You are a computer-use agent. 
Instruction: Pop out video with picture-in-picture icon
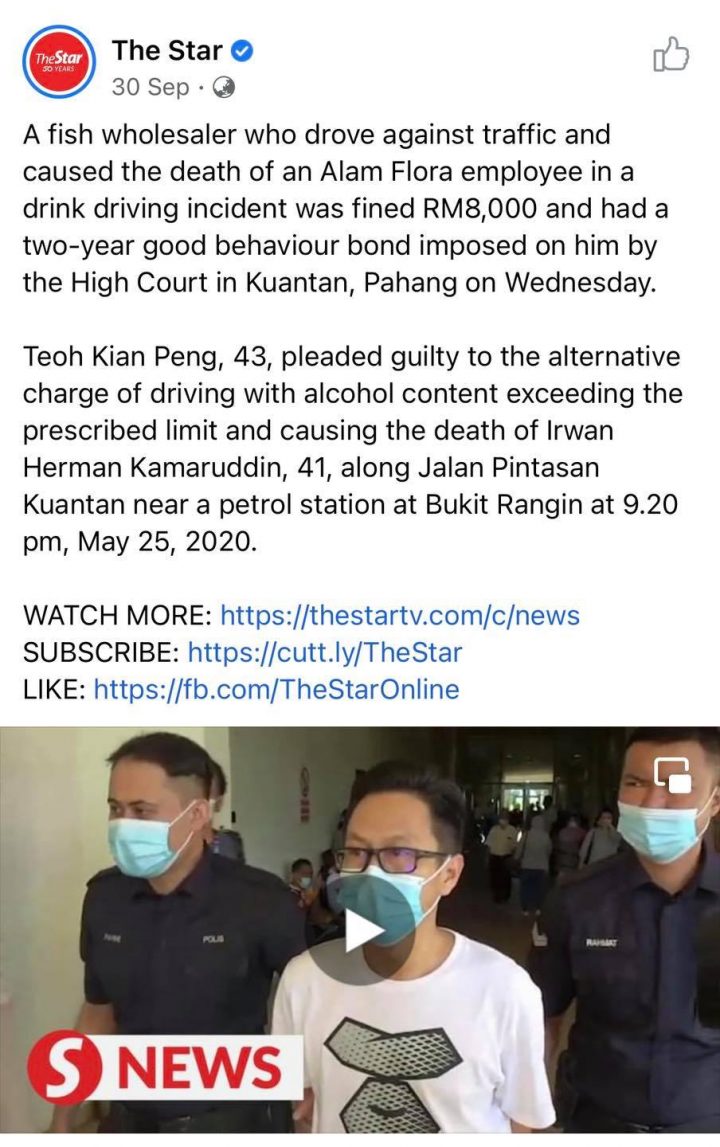(x=673, y=776)
